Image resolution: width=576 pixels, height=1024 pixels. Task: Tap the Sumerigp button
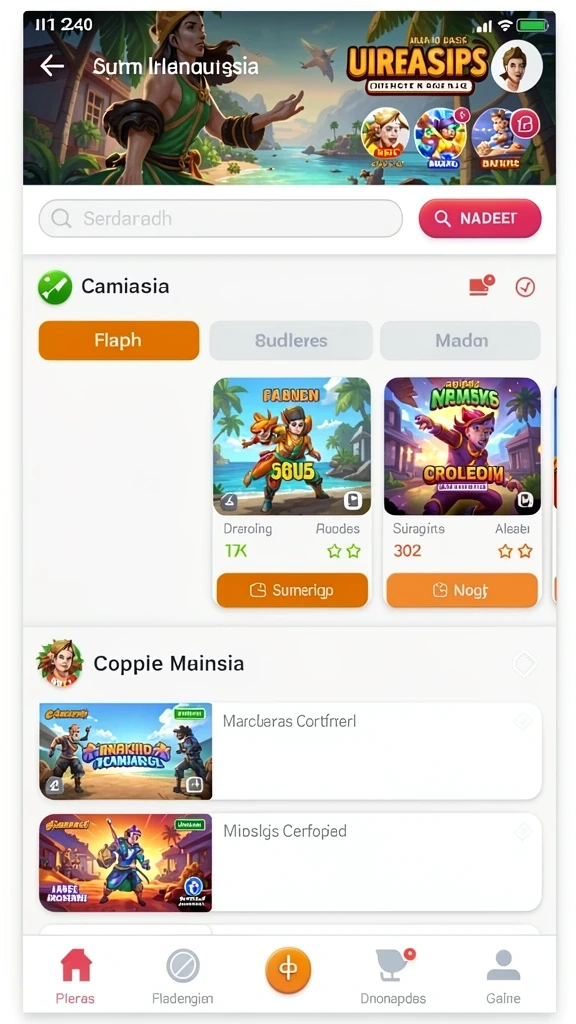(x=292, y=590)
